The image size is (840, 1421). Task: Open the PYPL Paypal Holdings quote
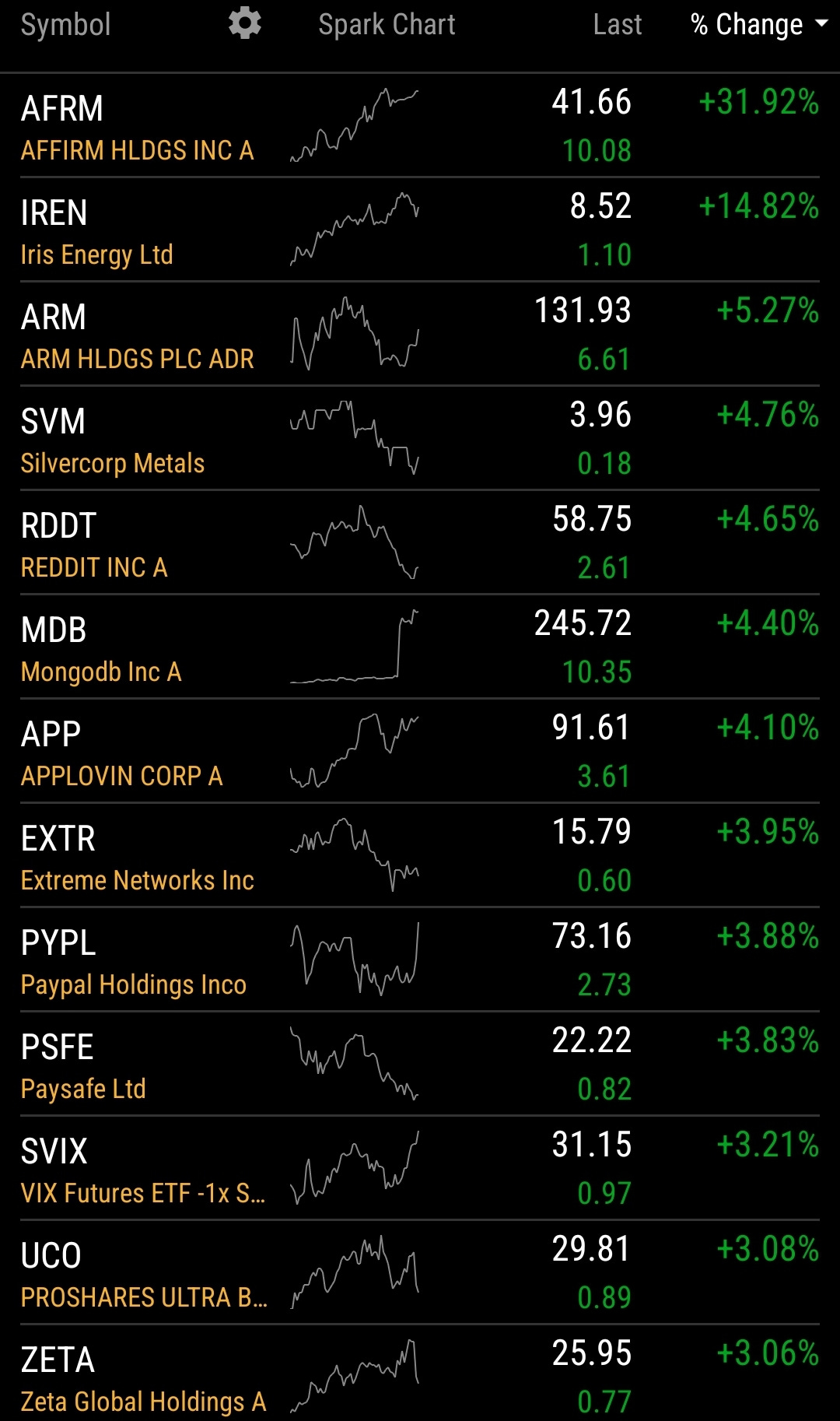pyautogui.click(x=420, y=960)
